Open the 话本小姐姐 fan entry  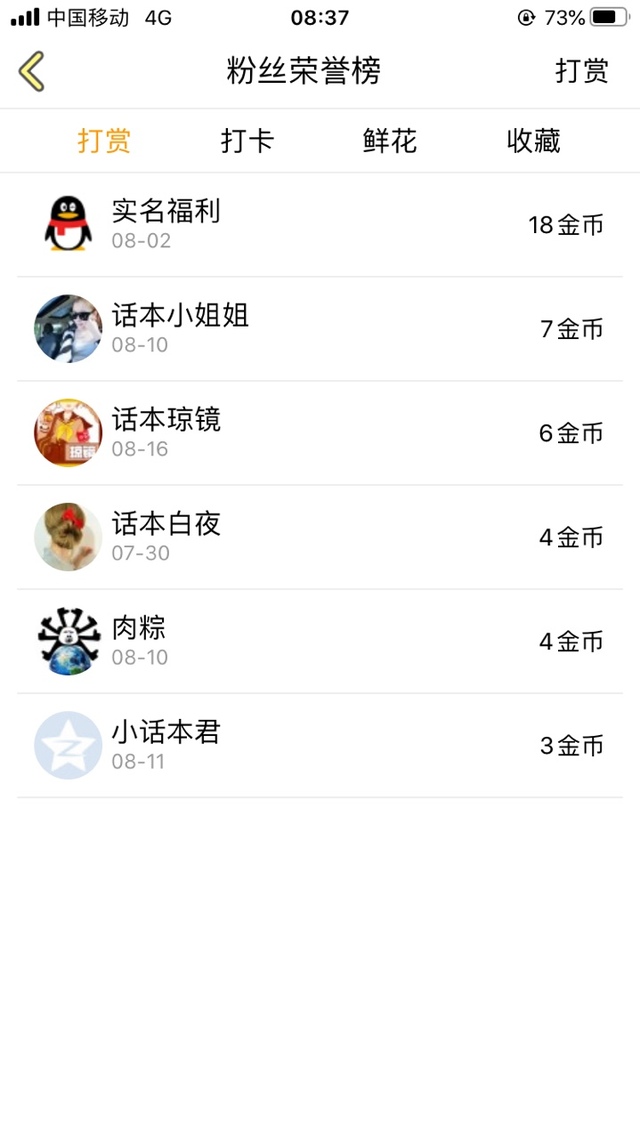(x=320, y=329)
